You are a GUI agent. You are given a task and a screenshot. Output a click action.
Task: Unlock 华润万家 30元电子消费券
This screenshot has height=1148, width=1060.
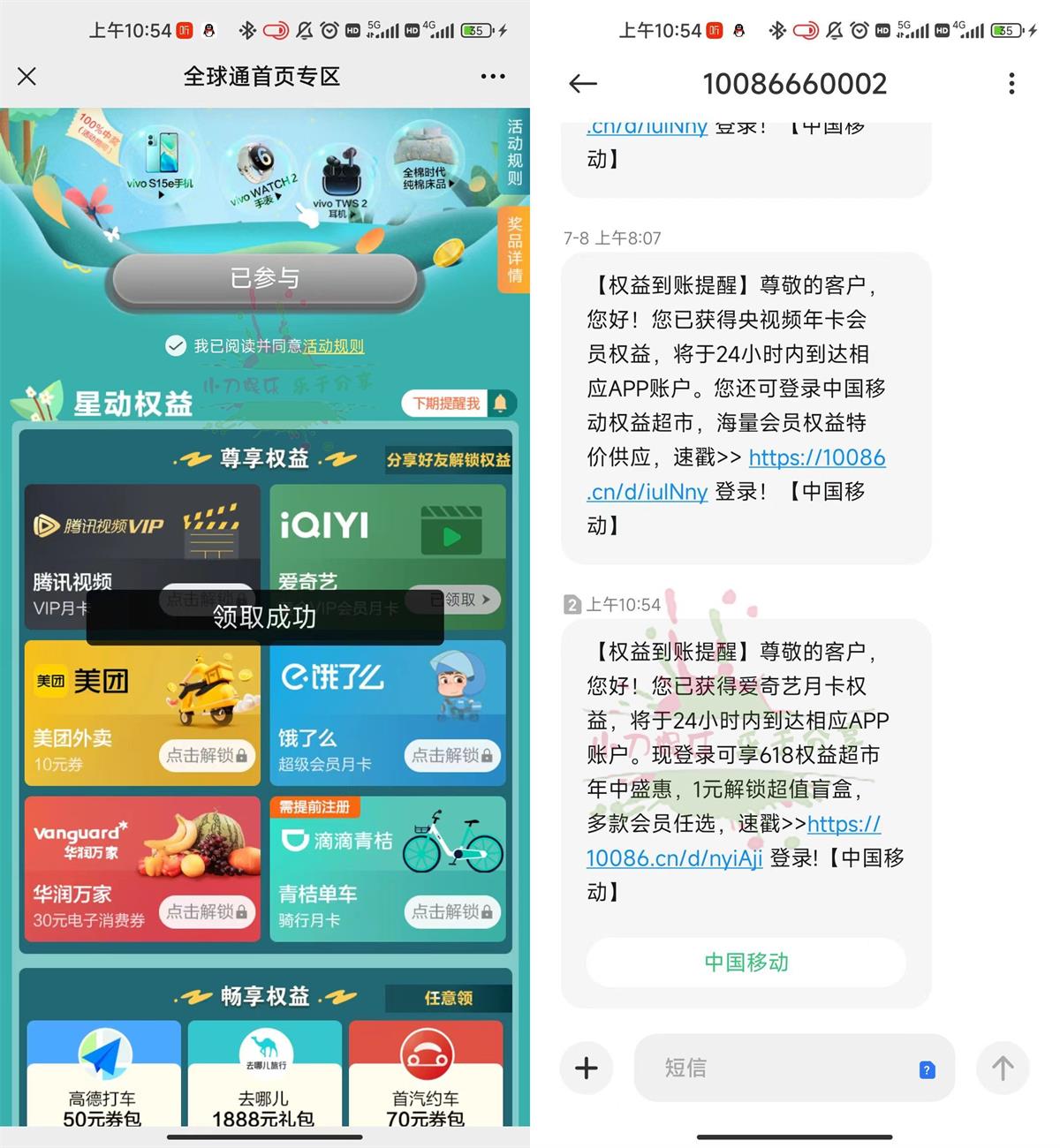pos(207,911)
